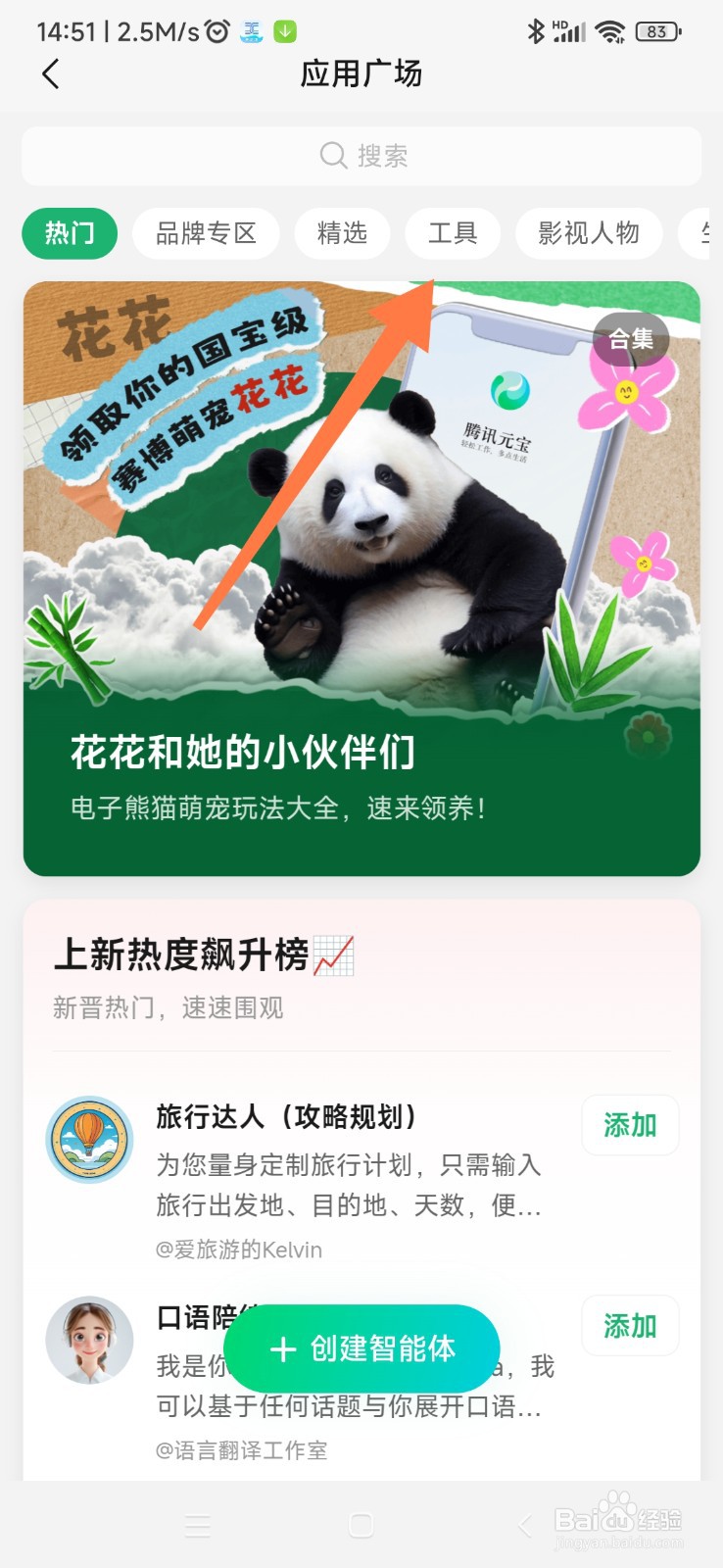
Task: Select the 工具 category filter
Action: [x=453, y=233]
